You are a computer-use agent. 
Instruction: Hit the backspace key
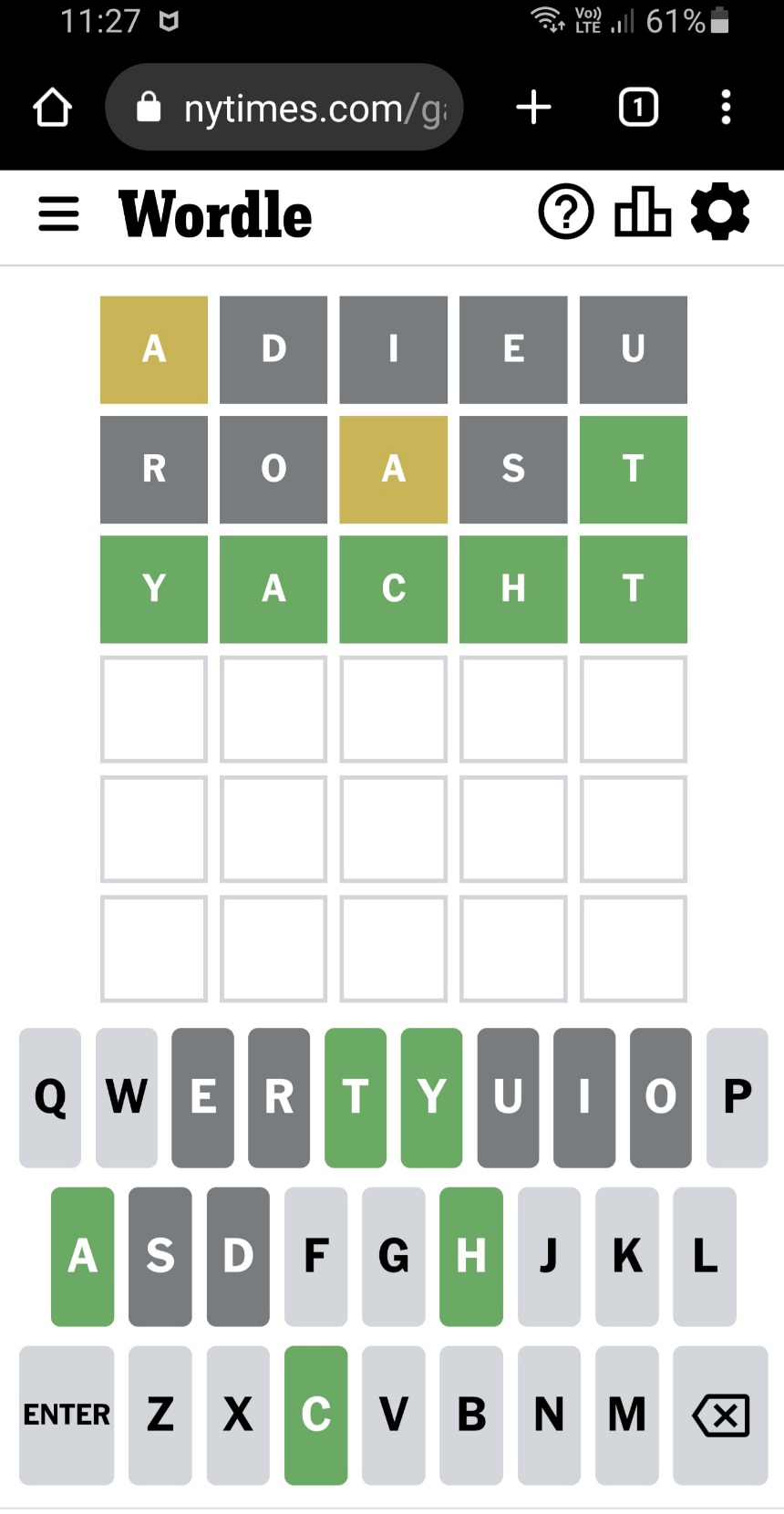coord(720,1415)
